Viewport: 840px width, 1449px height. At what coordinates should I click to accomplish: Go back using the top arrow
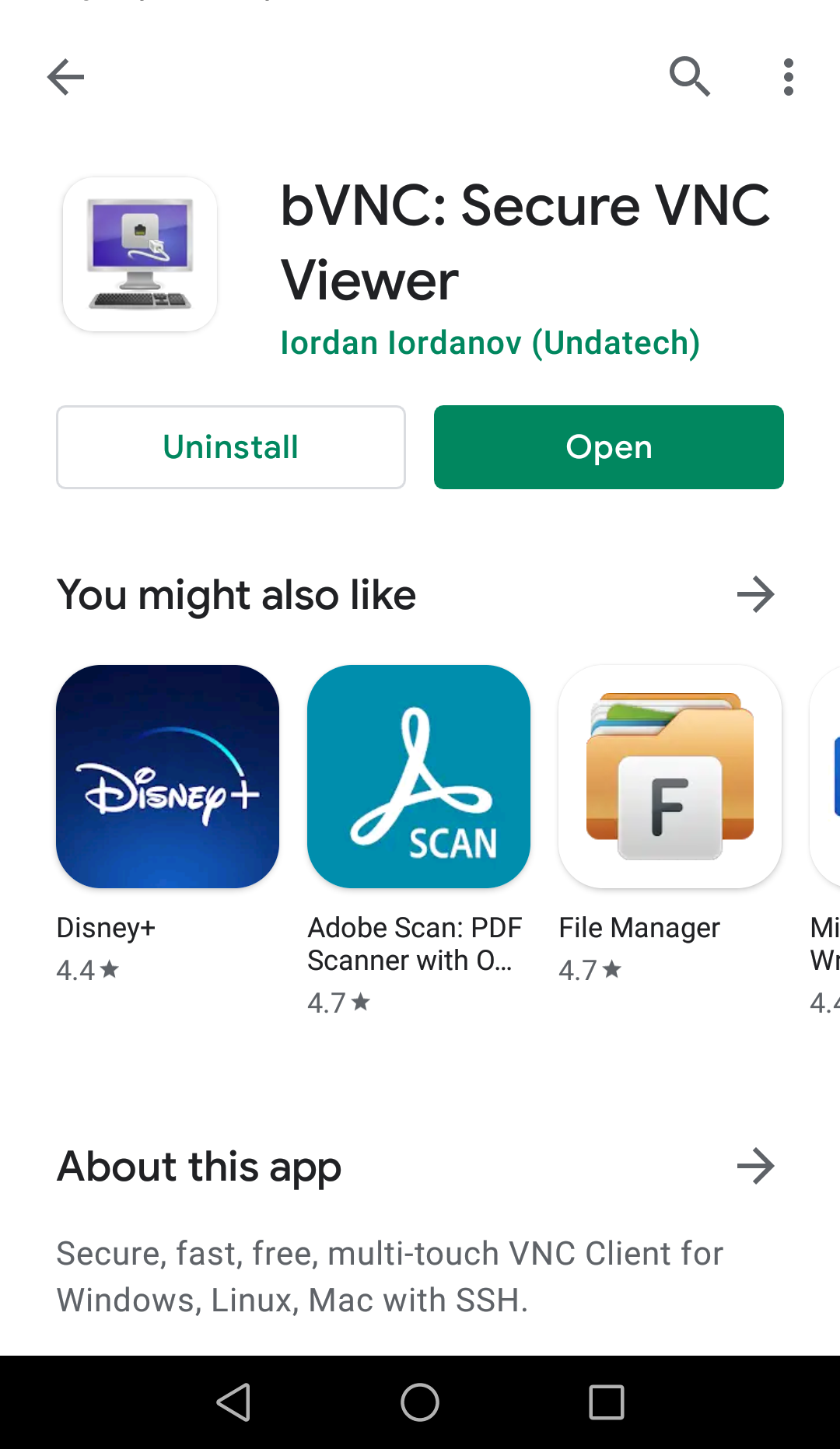65,77
